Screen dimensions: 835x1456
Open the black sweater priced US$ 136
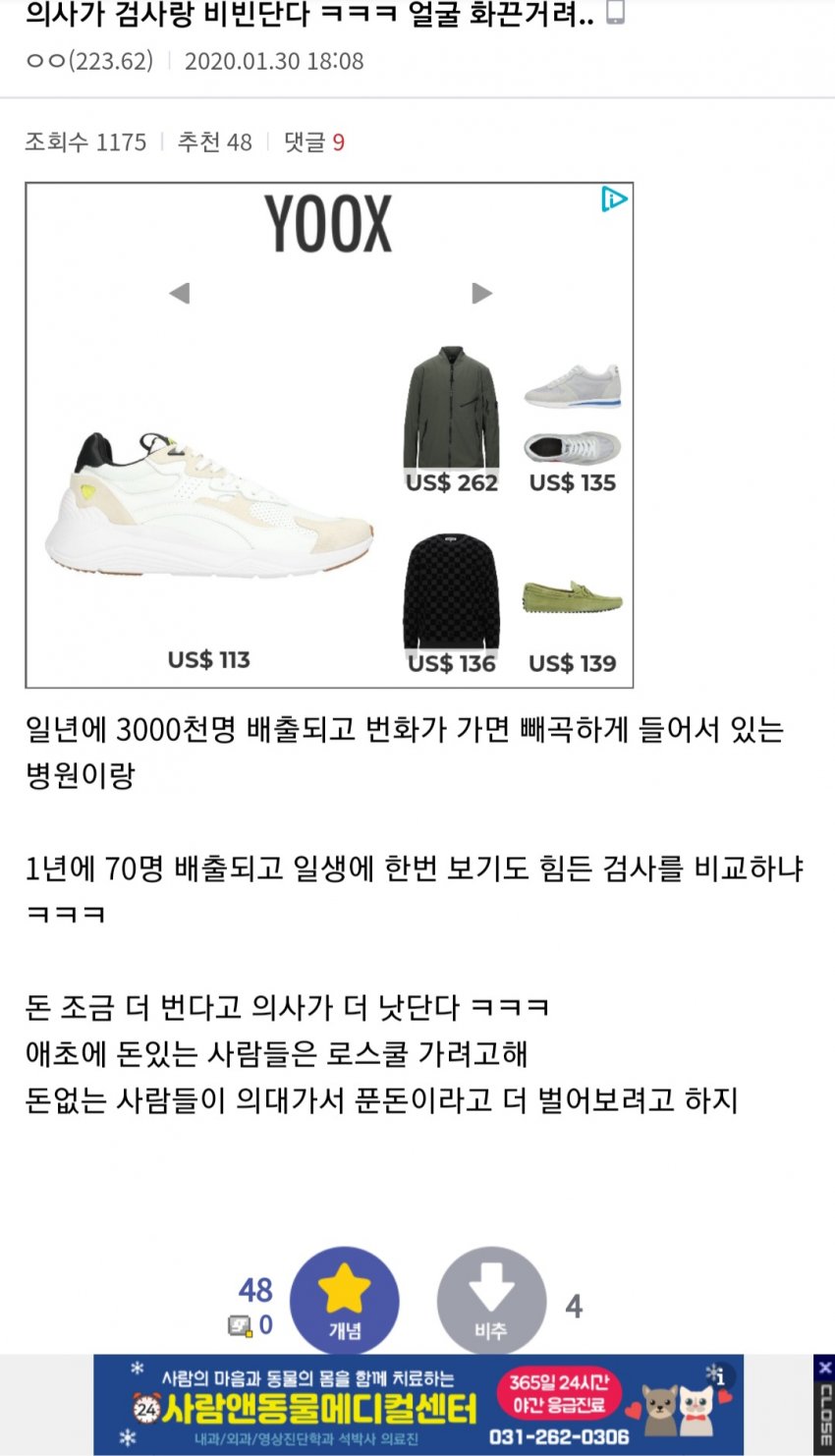[451, 592]
